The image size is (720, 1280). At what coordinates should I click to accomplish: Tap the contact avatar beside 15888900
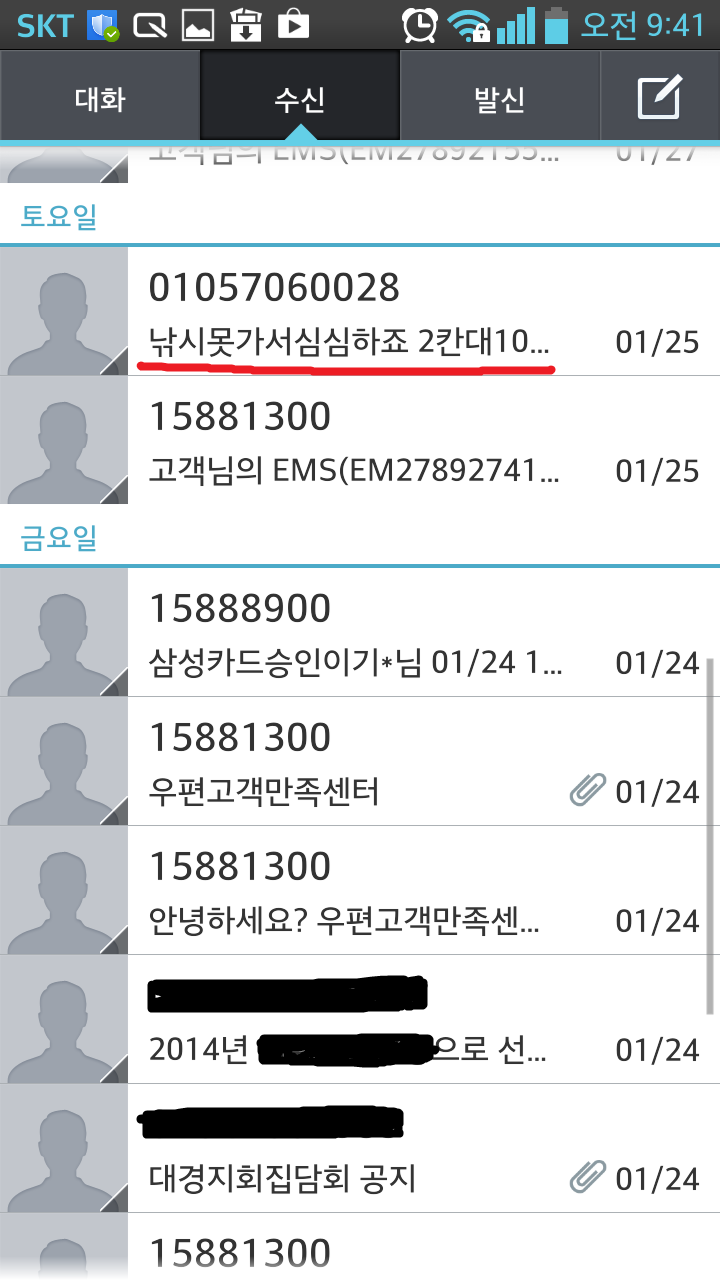pyautogui.click(x=64, y=632)
